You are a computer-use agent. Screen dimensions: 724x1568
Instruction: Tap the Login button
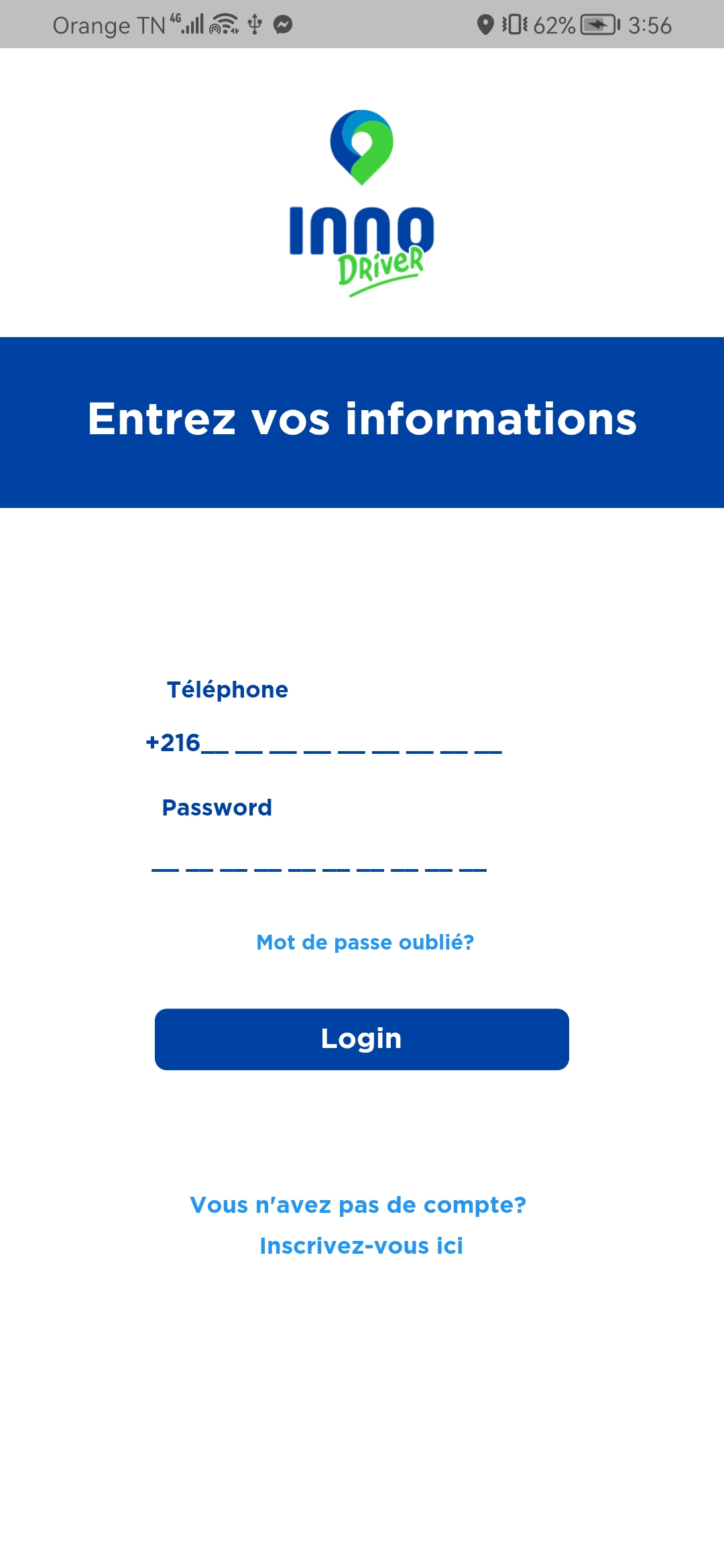pyautogui.click(x=362, y=1039)
